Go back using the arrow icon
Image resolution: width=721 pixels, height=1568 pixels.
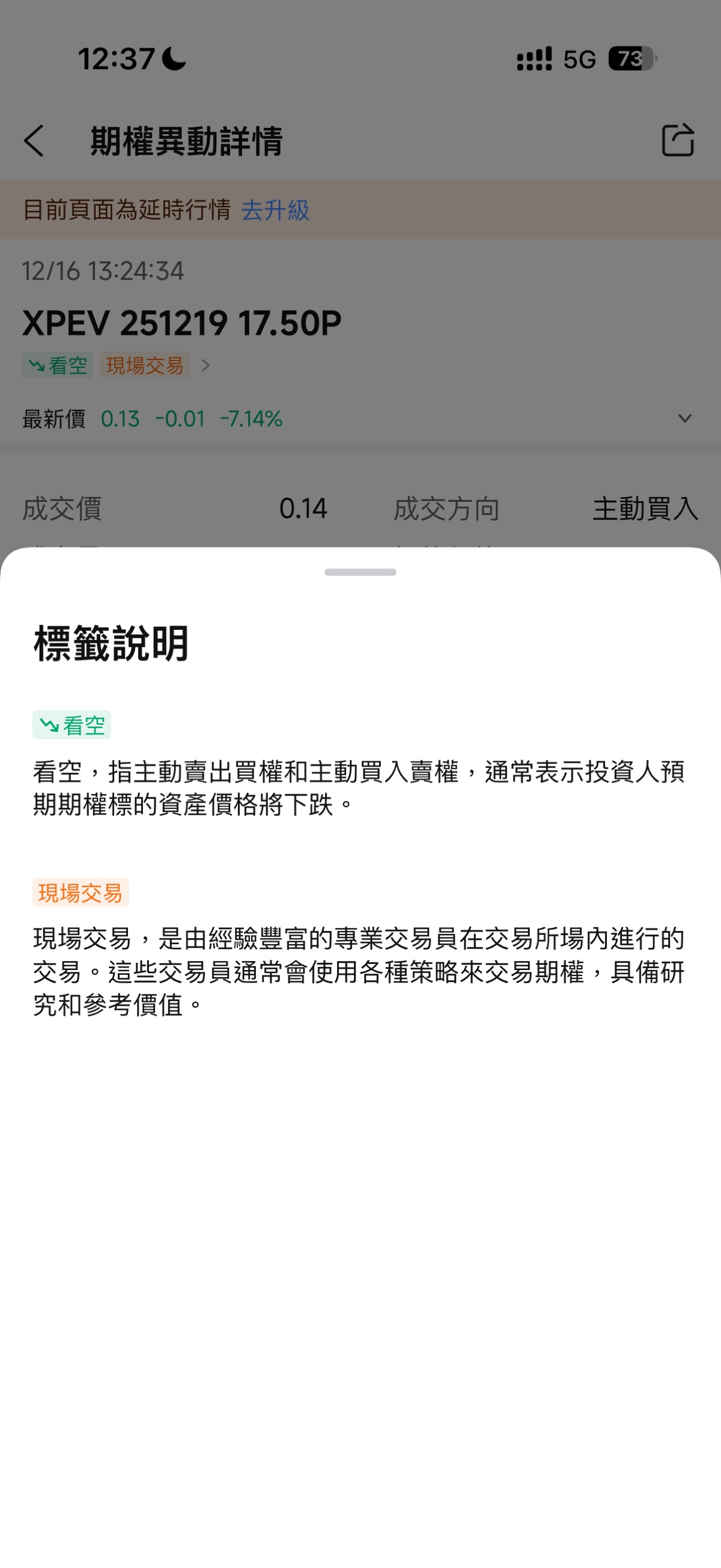click(x=34, y=141)
